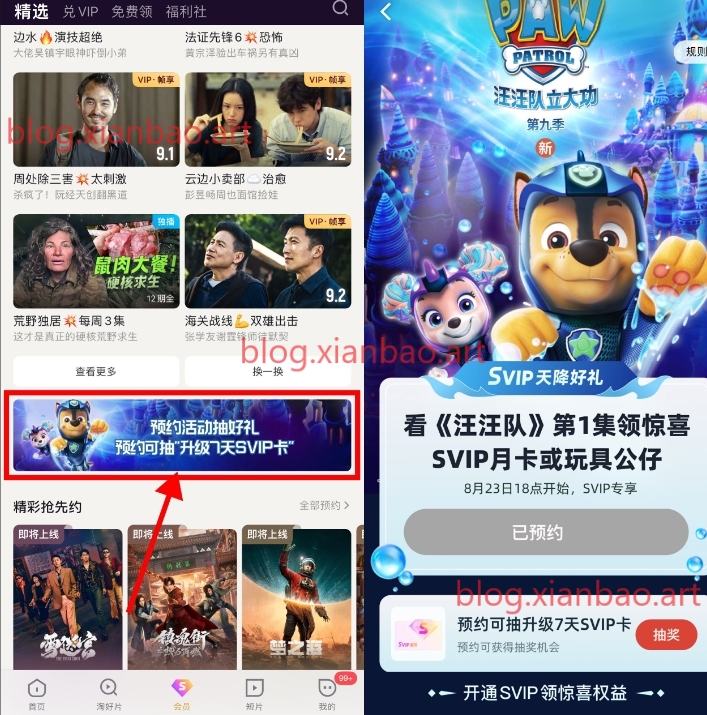Open the 海关战线 movie card
707x715 pixels.
pos(267,262)
